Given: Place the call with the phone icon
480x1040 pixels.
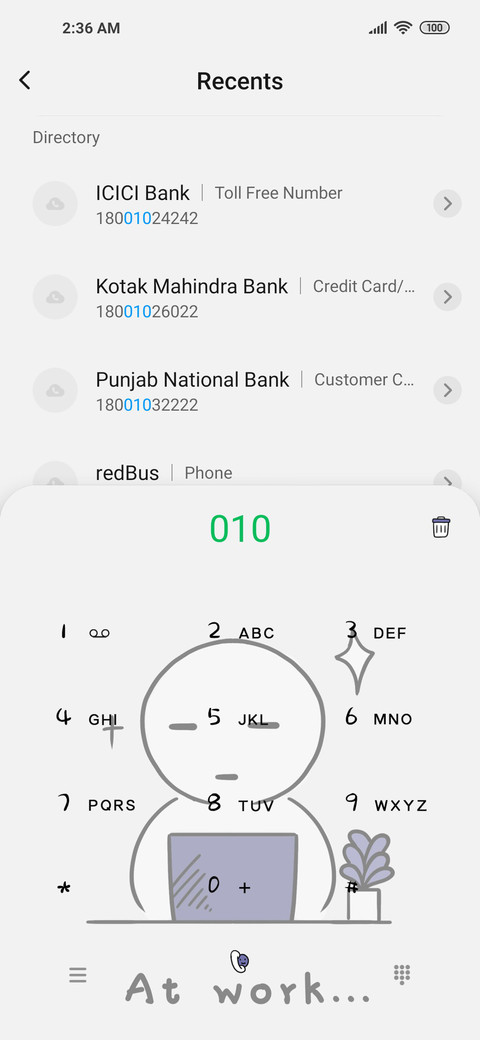Looking at the screenshot, I should point(240,960).
